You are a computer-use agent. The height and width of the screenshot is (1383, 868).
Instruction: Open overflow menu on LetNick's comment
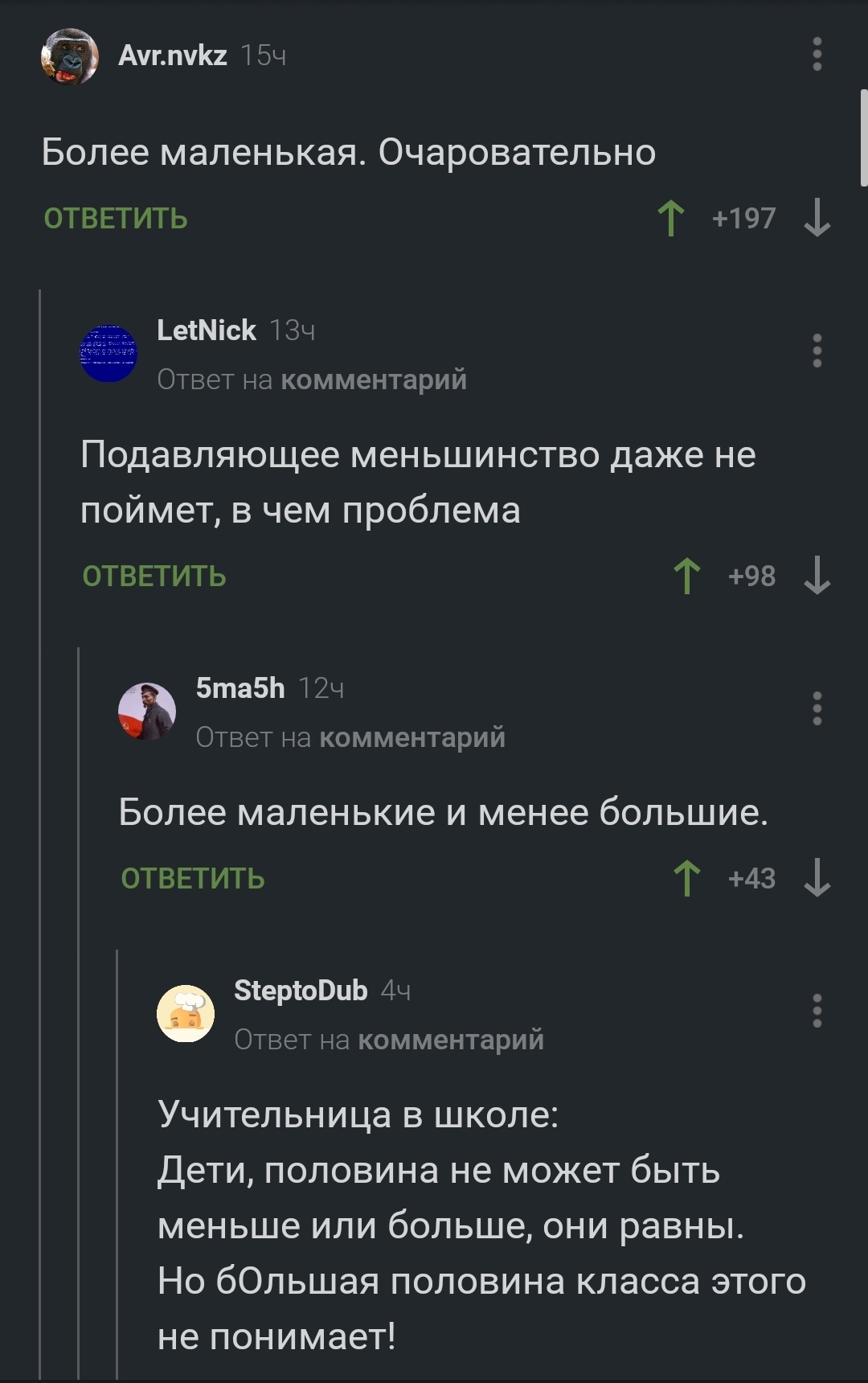pos(817,351)
